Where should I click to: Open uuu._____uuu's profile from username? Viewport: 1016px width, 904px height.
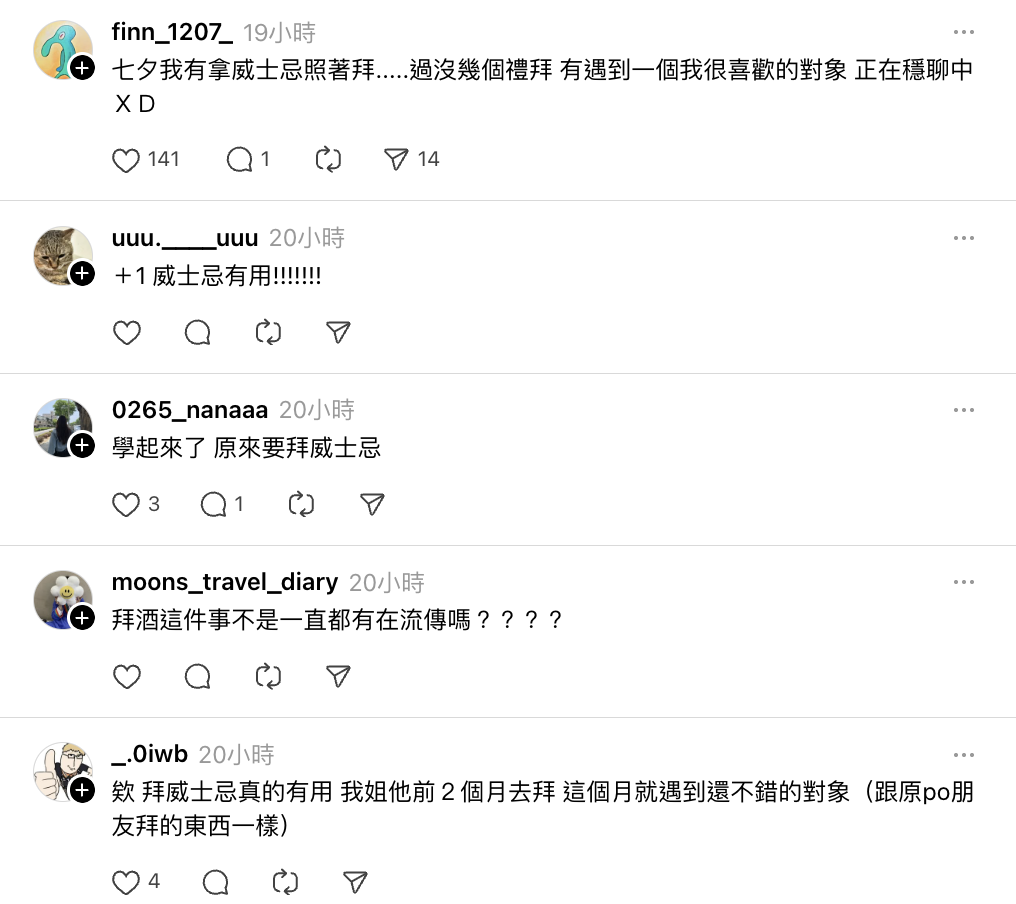pos(185,238)
